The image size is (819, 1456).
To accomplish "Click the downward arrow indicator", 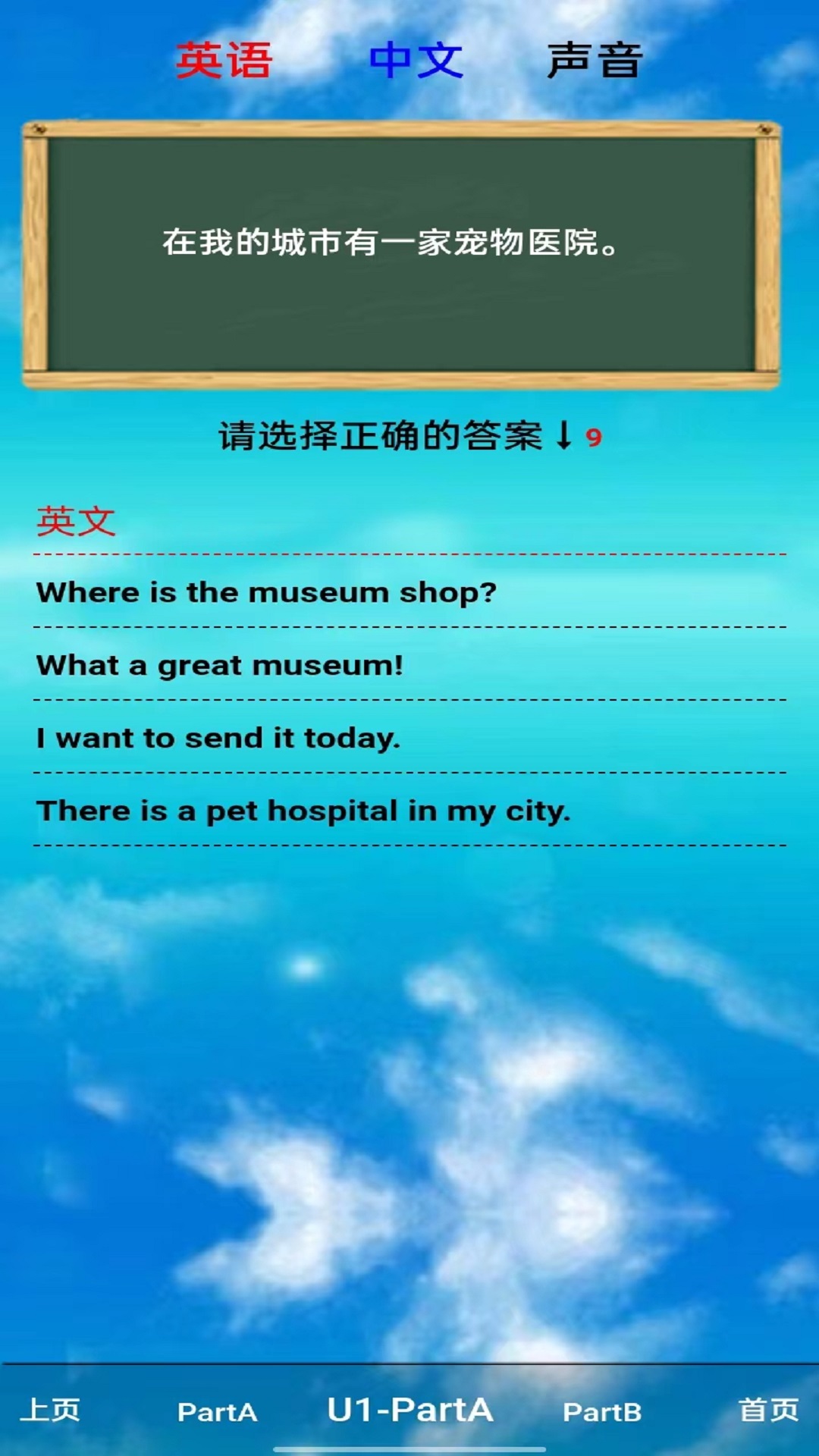I will coord(565,436).
